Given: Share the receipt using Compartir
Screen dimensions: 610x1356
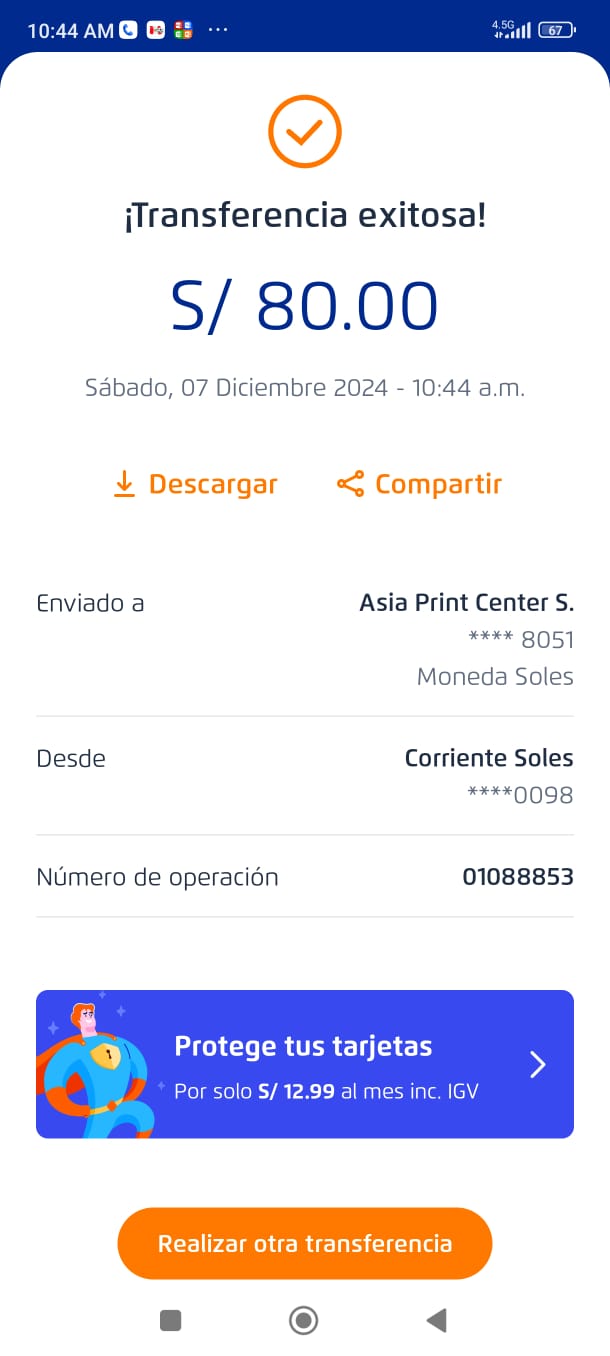Looking at the screenshot, I should pyautogui.click(x=419, y=485).
